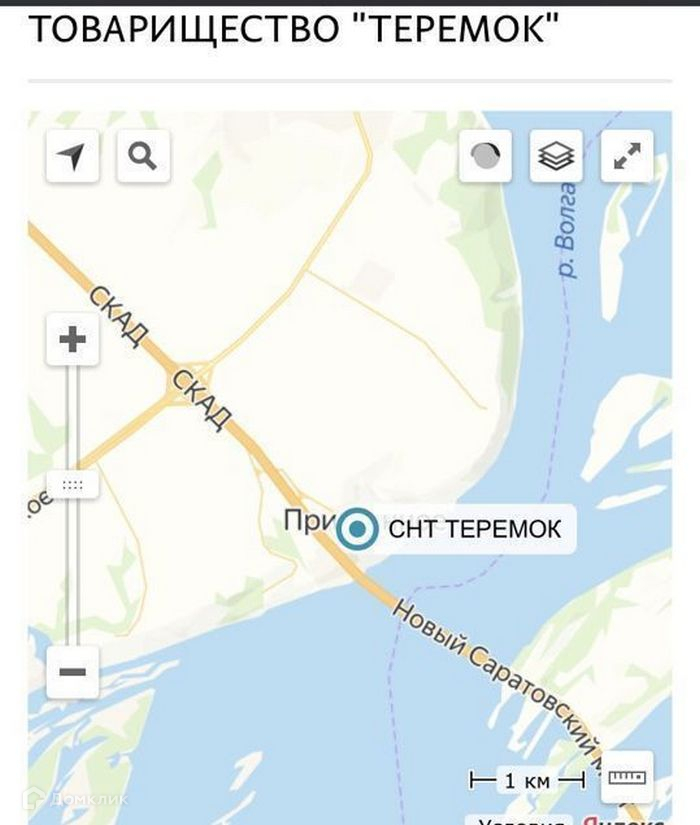Zoom in with the plus button
This screenshot has height=825, width=700.
(72, 340)
